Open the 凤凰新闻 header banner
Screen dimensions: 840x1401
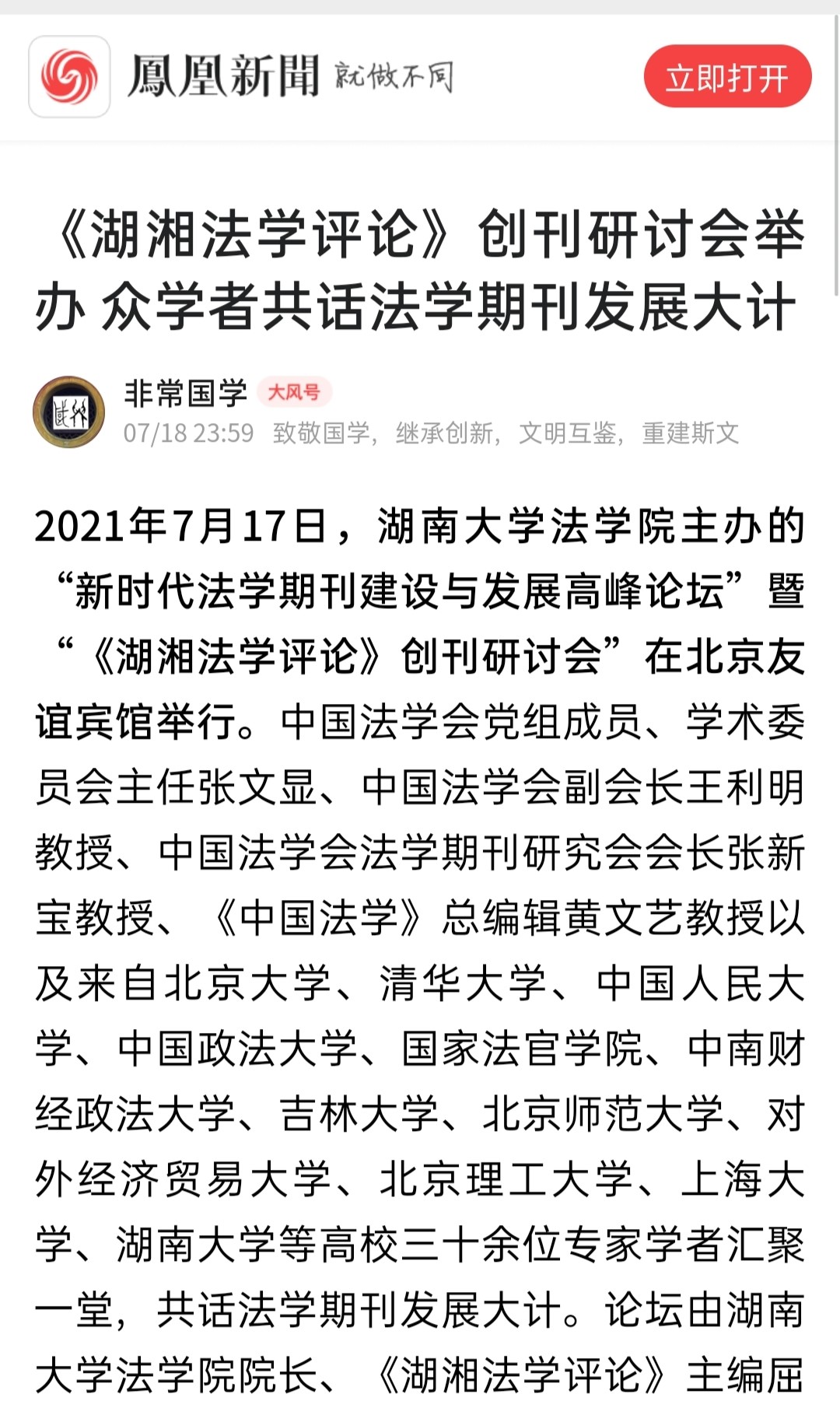pyautogui.click(x=241, y=76)
